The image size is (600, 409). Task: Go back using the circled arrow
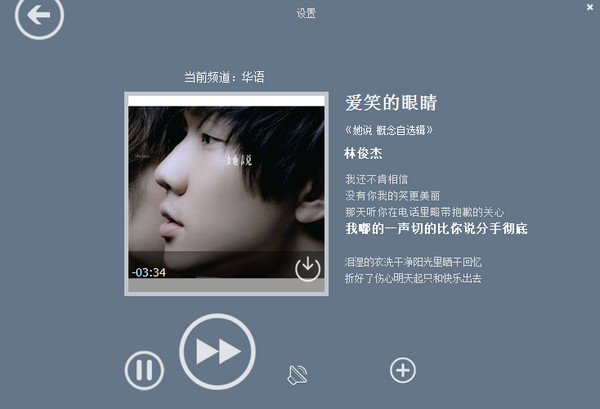point(39,17)
